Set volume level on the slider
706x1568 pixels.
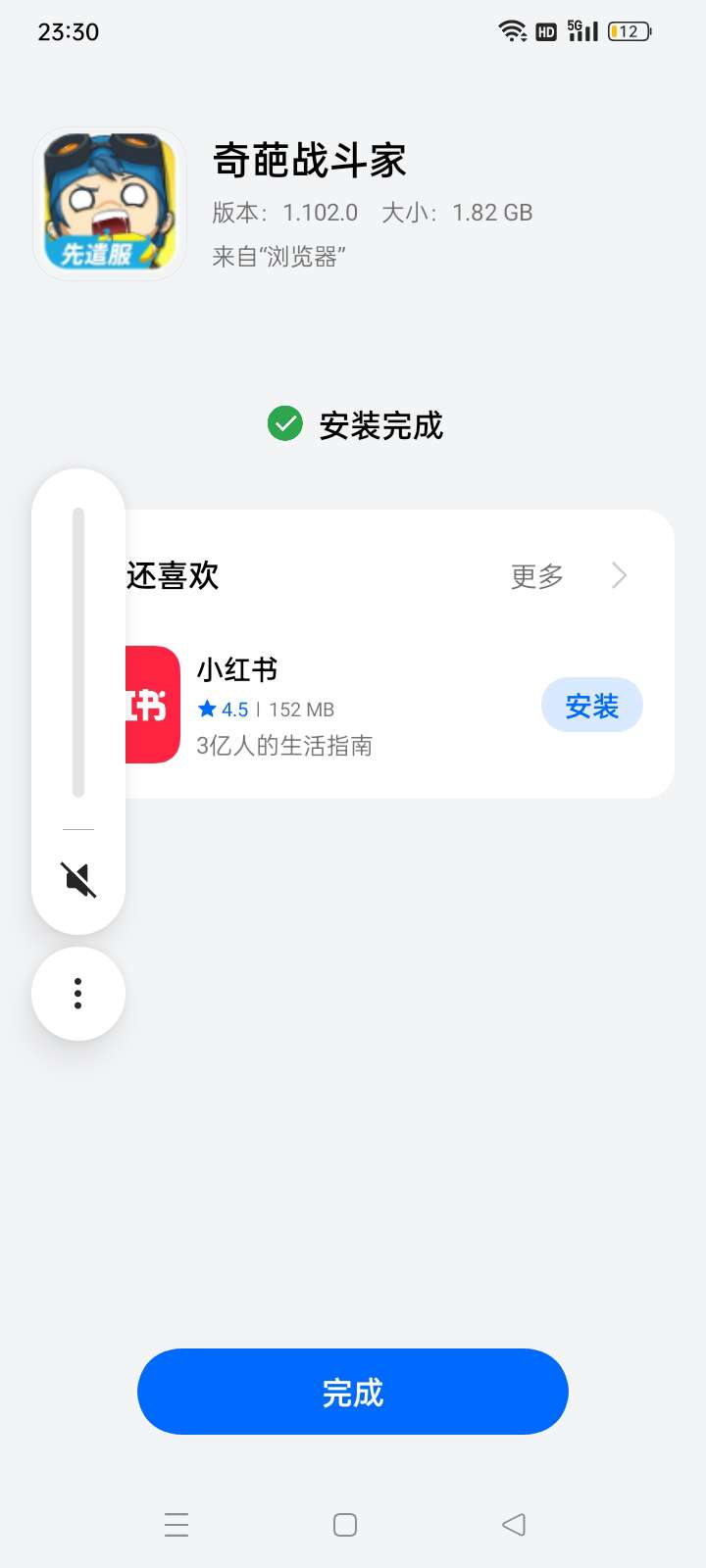pos(78,652)
